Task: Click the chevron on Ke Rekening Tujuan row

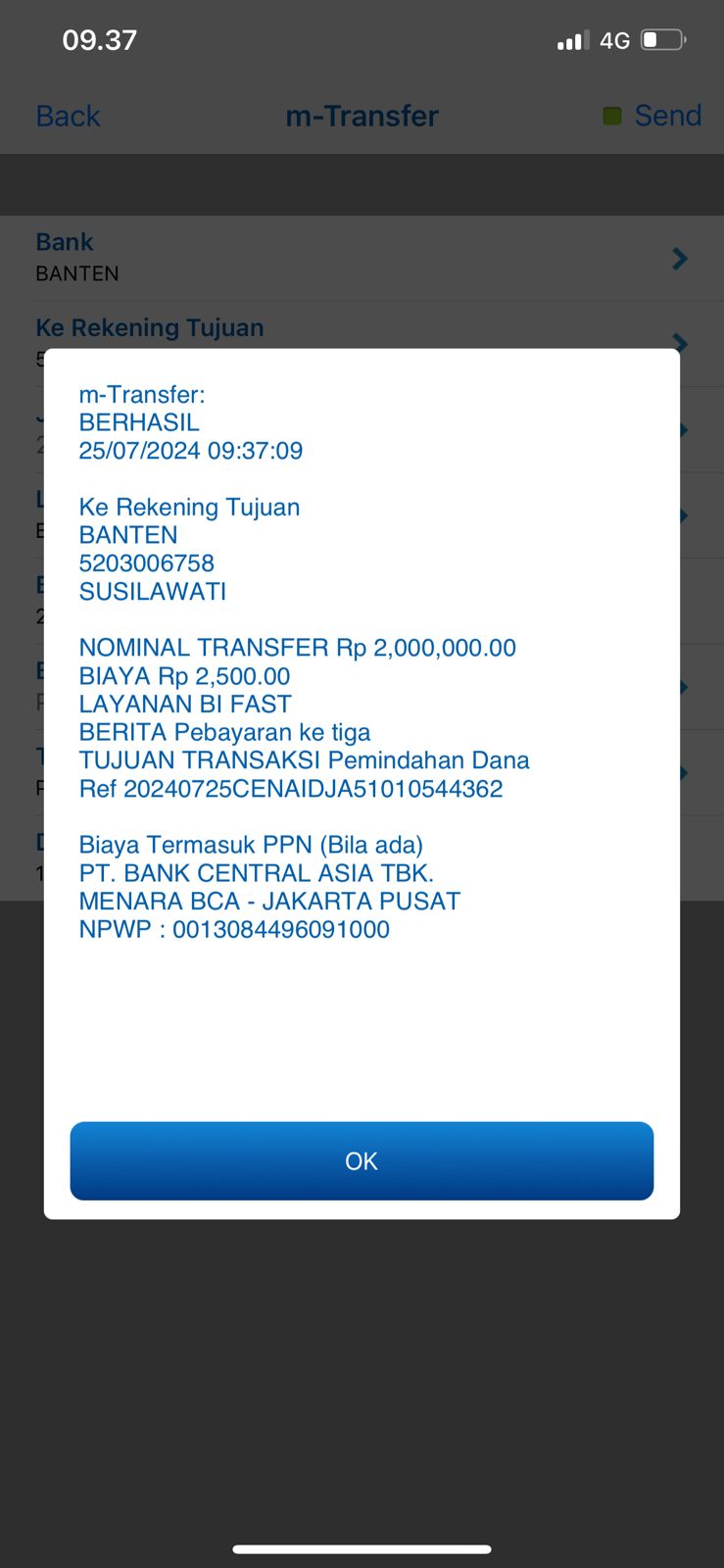Action: tap(679, 343)
